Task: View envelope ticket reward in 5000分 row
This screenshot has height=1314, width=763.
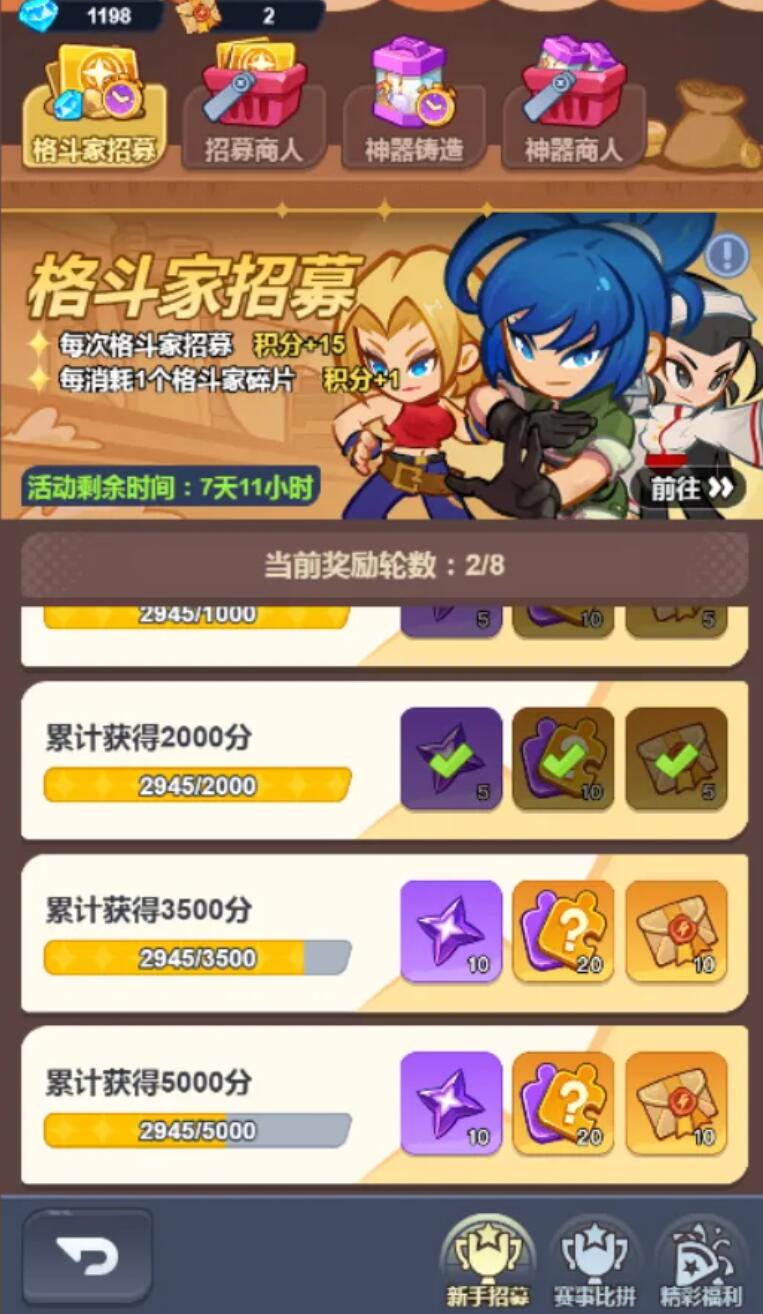Action: pos(676,1103)
